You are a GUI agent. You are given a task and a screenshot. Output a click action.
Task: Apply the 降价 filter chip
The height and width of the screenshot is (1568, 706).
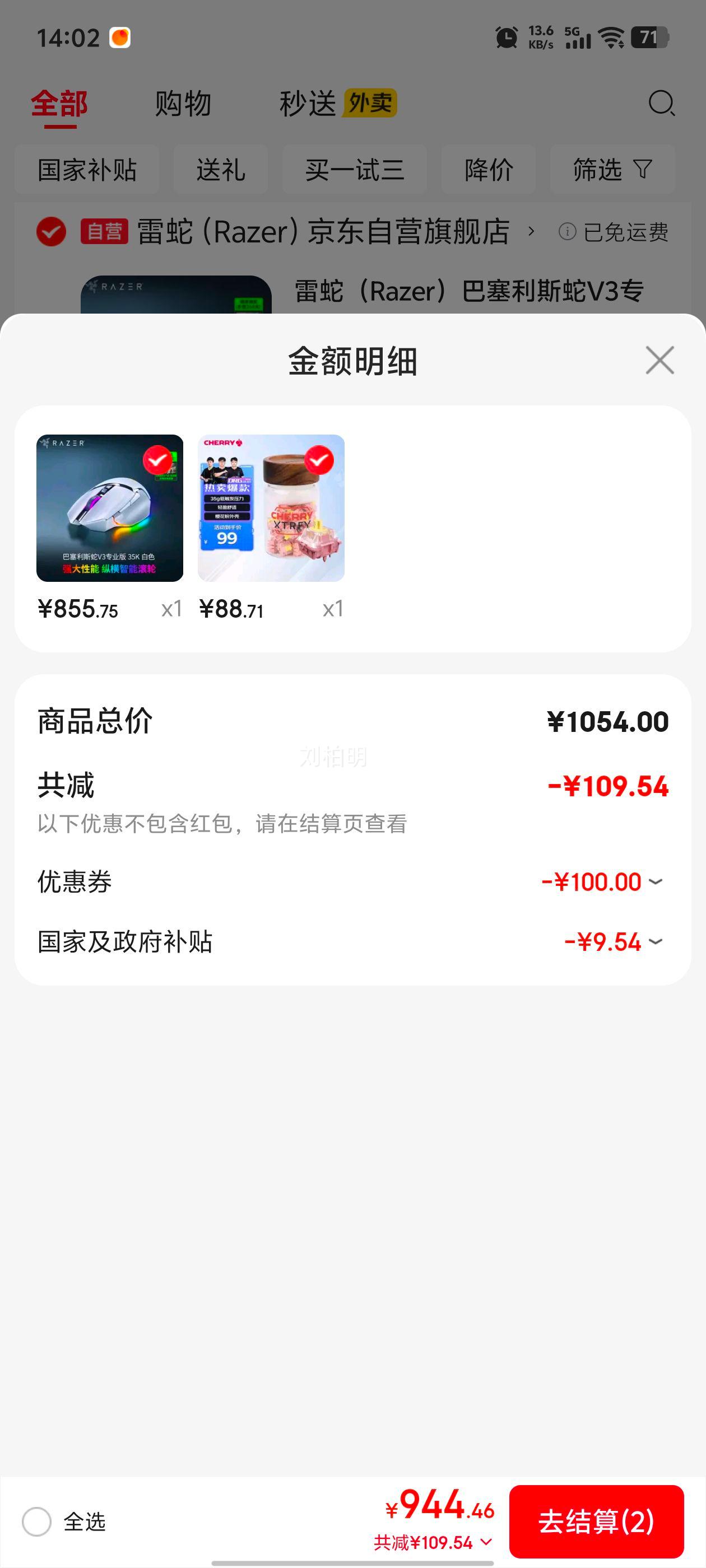click(x=489, y=170)
